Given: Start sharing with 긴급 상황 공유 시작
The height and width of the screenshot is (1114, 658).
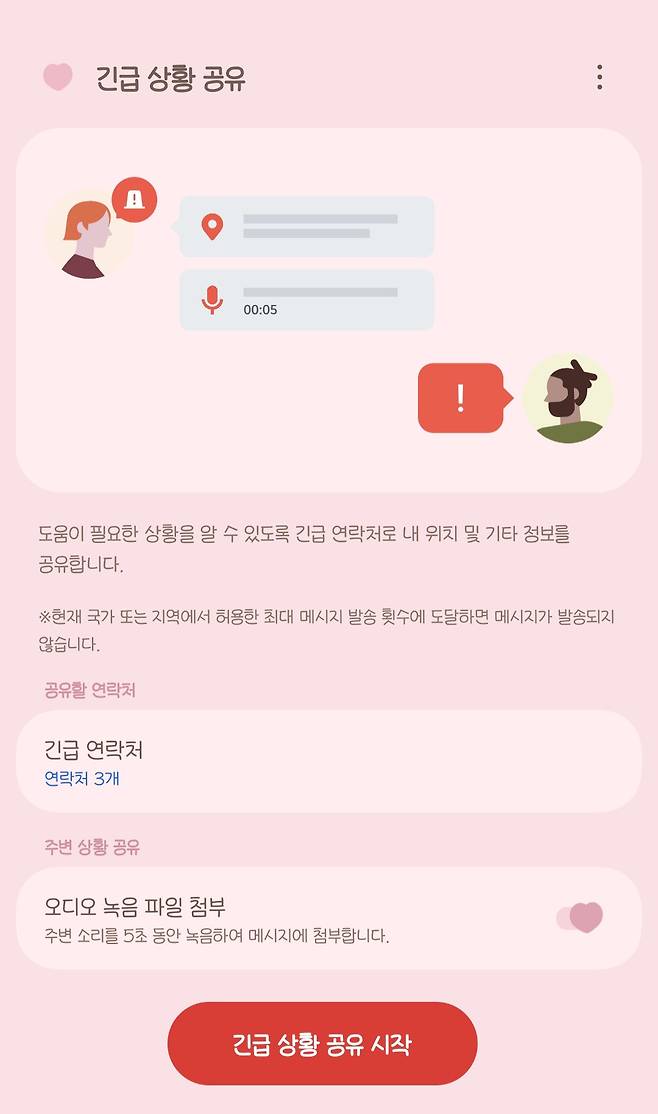Looking at the screenshot, I should pos(322,1044).
